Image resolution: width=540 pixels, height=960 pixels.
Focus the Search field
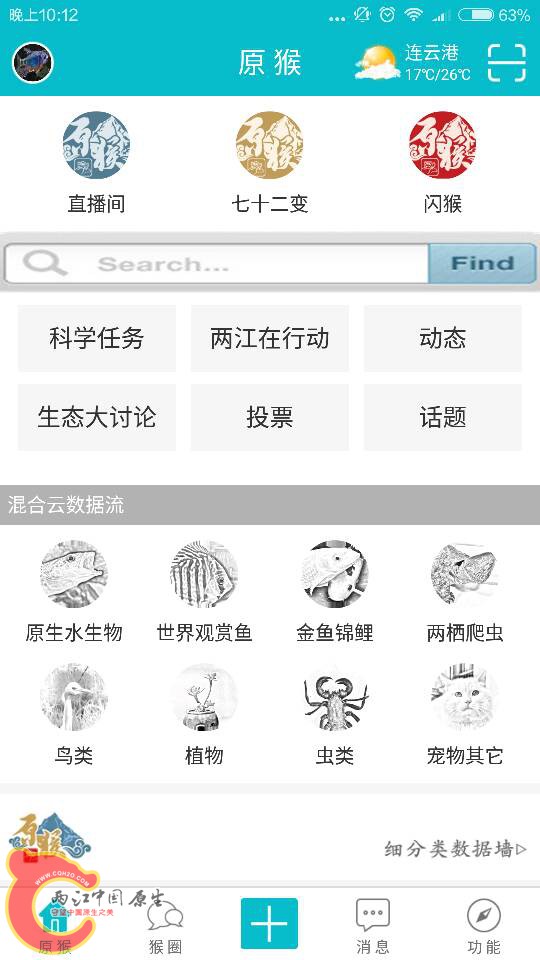click(x=216, y=264)
